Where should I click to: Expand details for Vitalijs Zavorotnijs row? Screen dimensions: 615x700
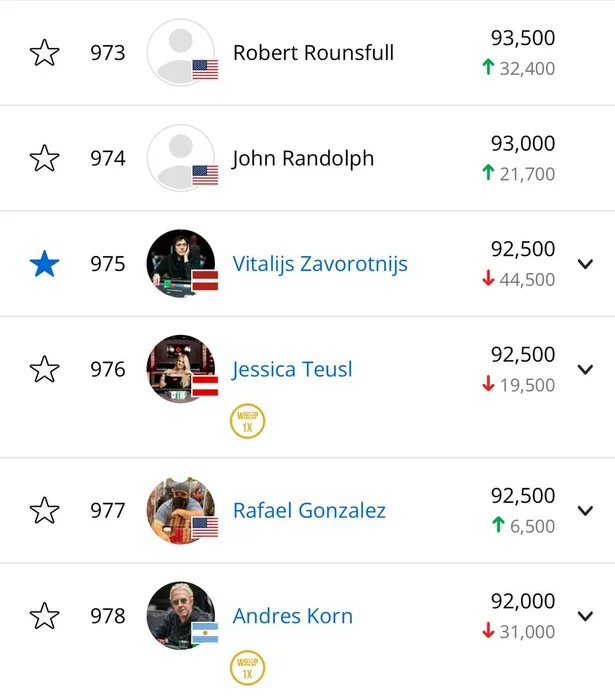point(586,264)
